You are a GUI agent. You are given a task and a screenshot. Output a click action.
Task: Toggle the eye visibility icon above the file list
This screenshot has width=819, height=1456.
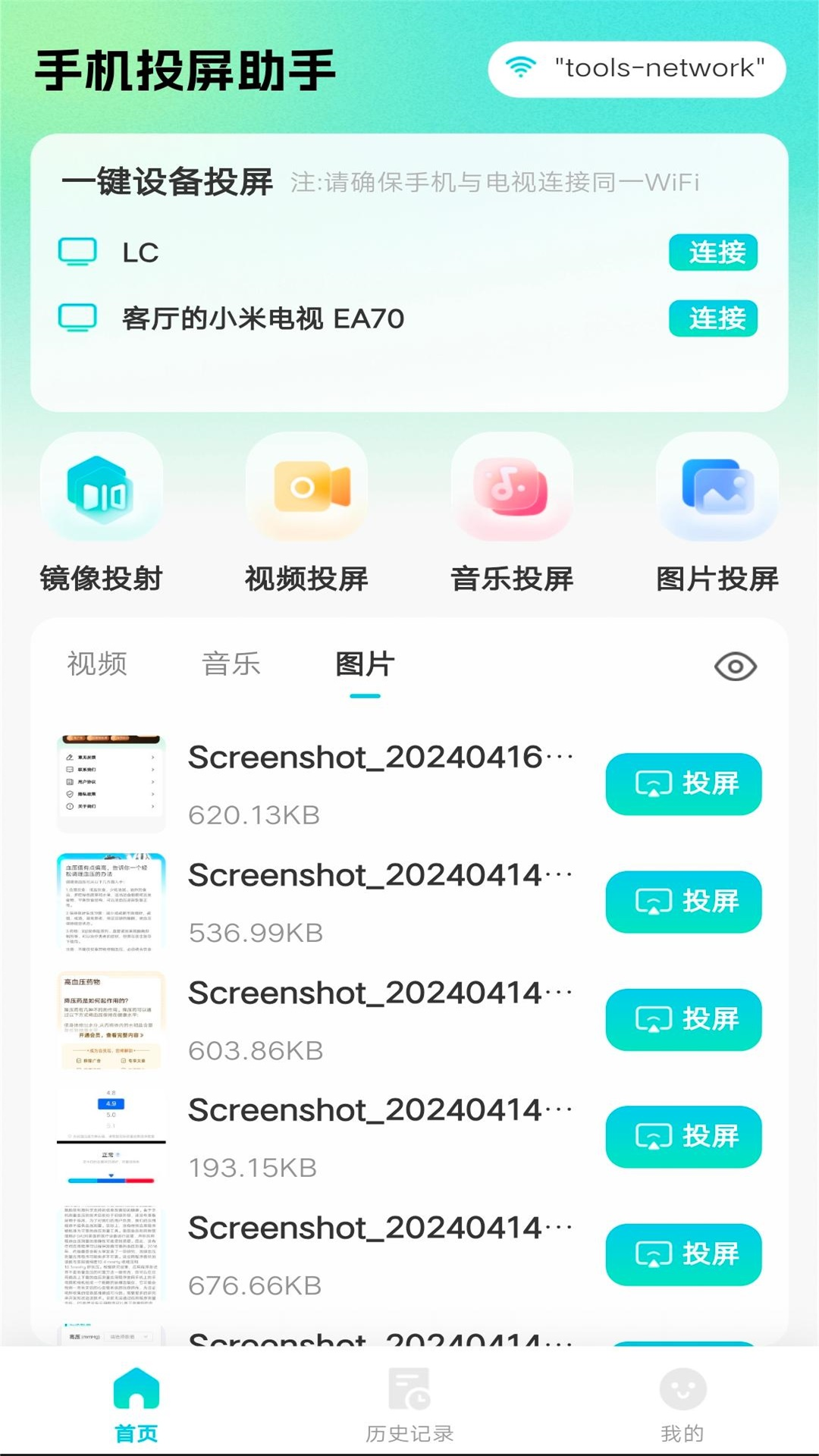(735, 665)
